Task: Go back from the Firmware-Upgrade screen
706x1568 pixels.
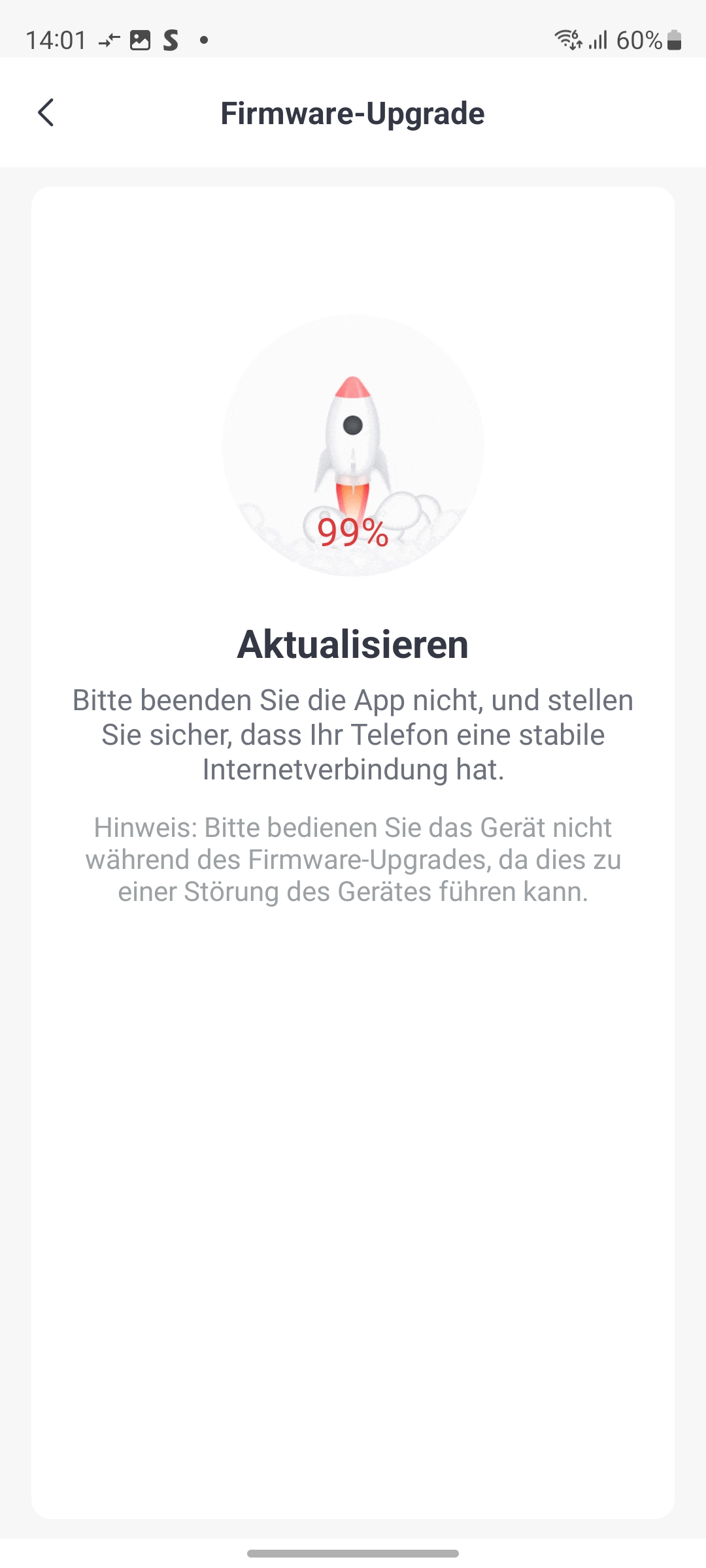Action: point(46,113)
